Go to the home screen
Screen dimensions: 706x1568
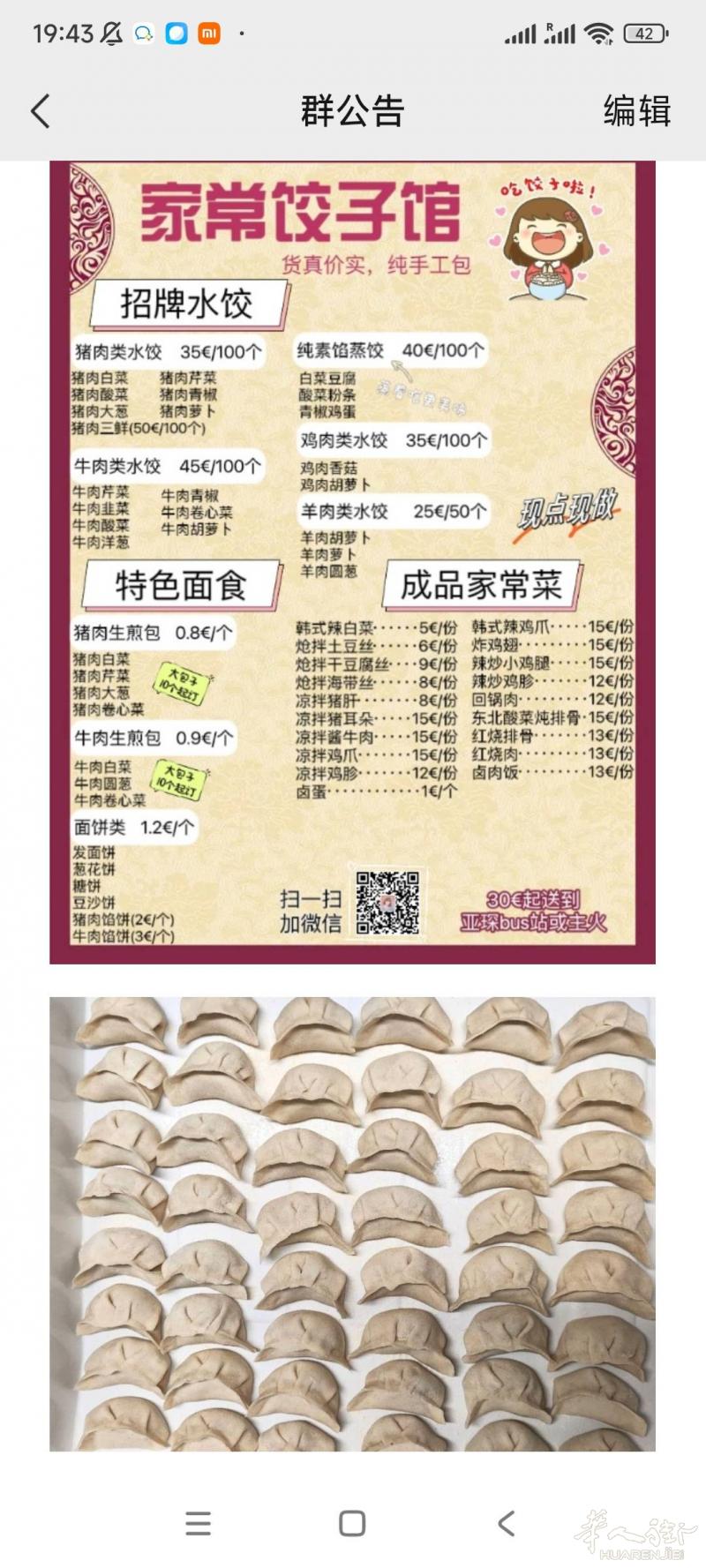pyautogui.click(x=352, y=1523)
